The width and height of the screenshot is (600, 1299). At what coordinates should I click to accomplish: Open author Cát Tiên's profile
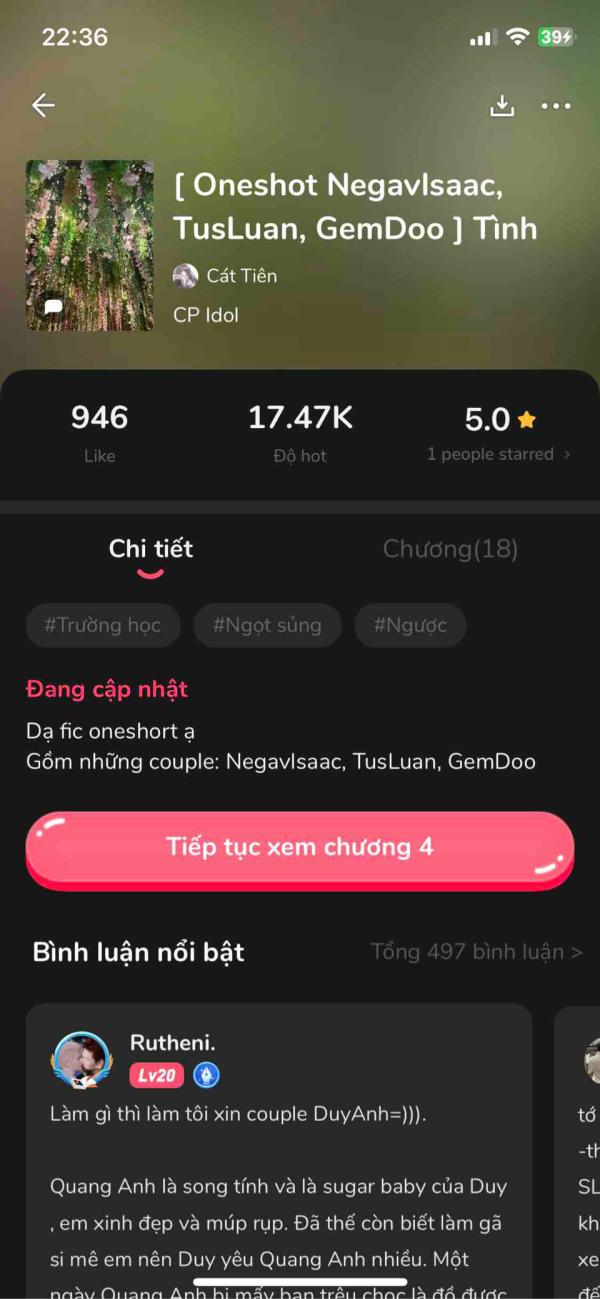225,276
